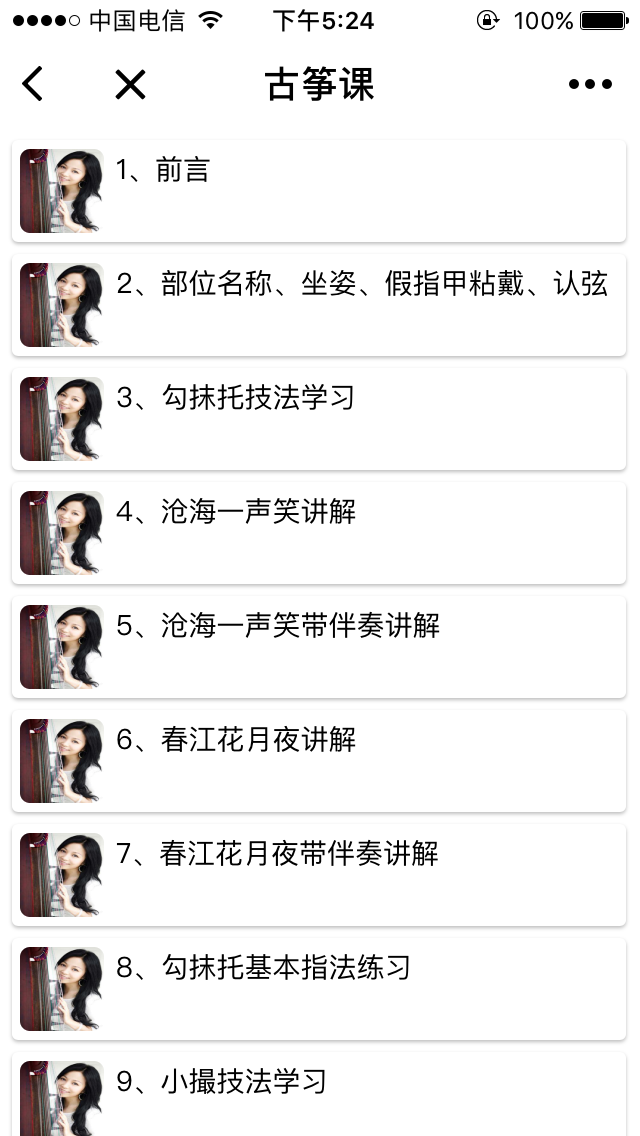Tap lesson 9、小撮技法学习
The width and height of the screenshot is (640, 1136).
(x=319, y=1094)
